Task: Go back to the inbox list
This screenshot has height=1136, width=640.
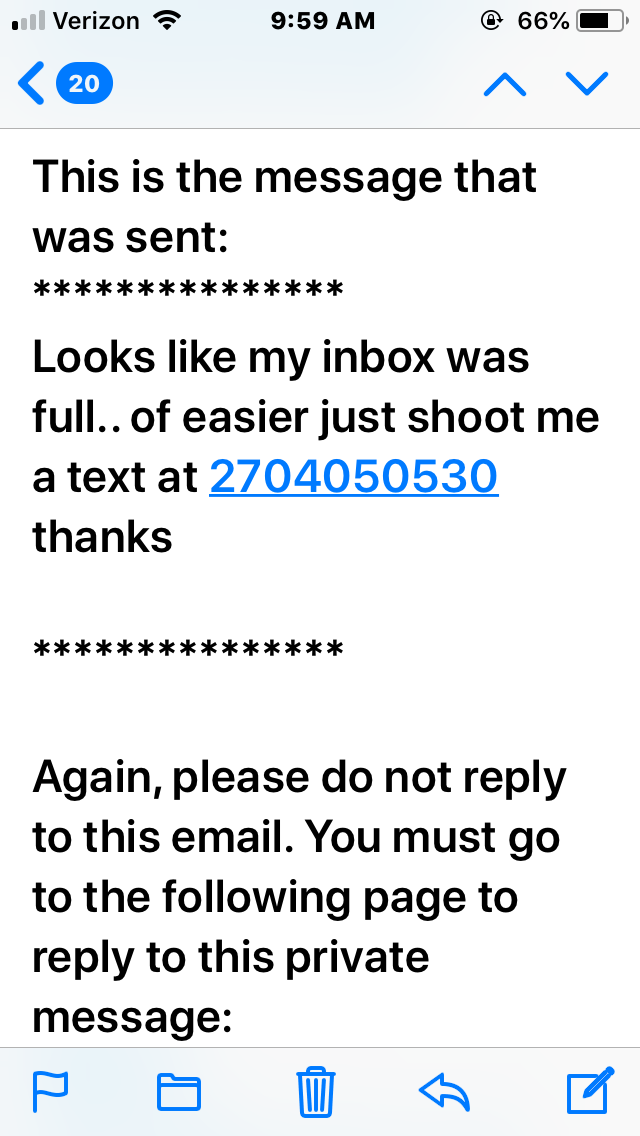Action: click(x=65, y=83)
